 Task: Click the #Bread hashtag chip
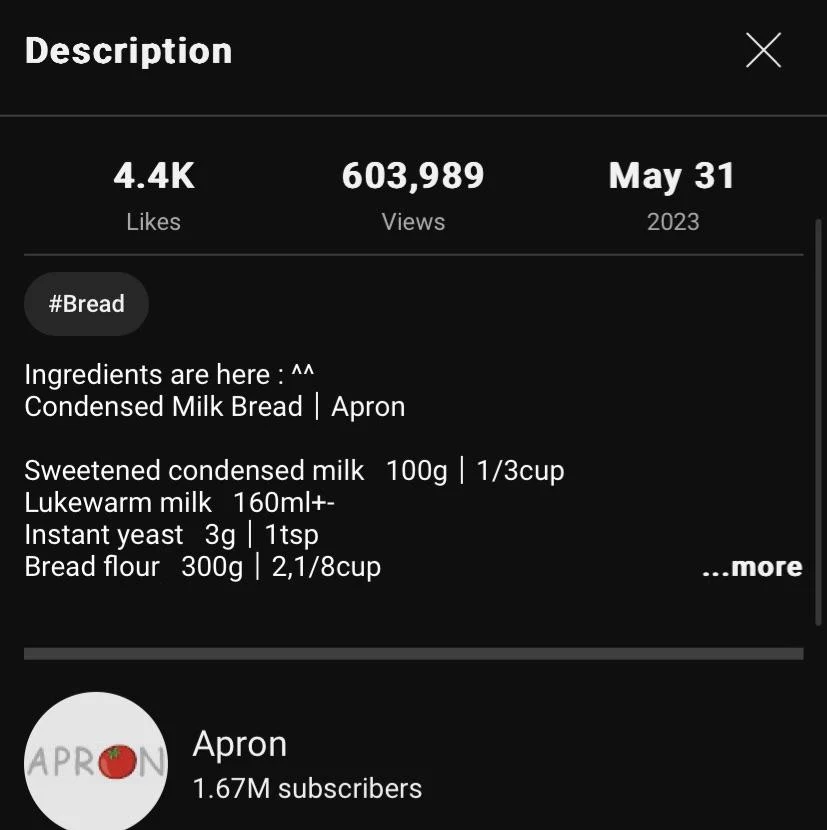coord(85,303)
